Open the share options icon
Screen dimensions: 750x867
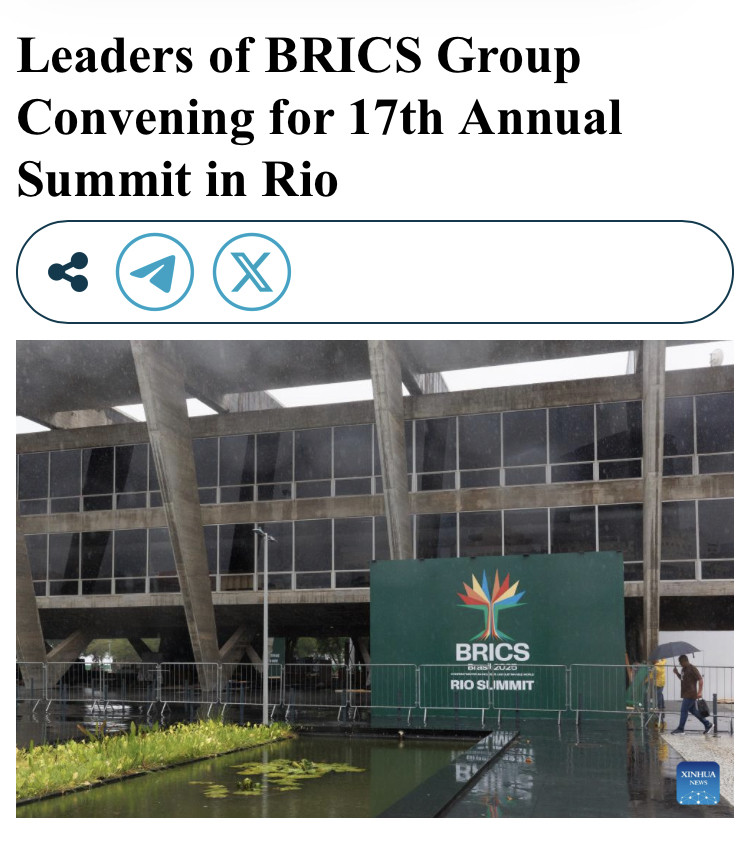click(68, 272)
